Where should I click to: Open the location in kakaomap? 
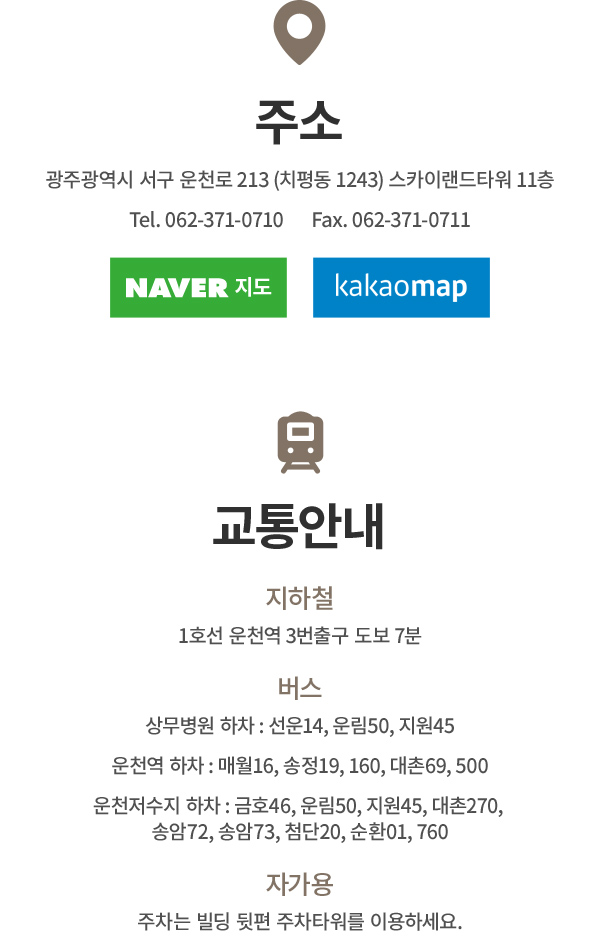(401, 288)
